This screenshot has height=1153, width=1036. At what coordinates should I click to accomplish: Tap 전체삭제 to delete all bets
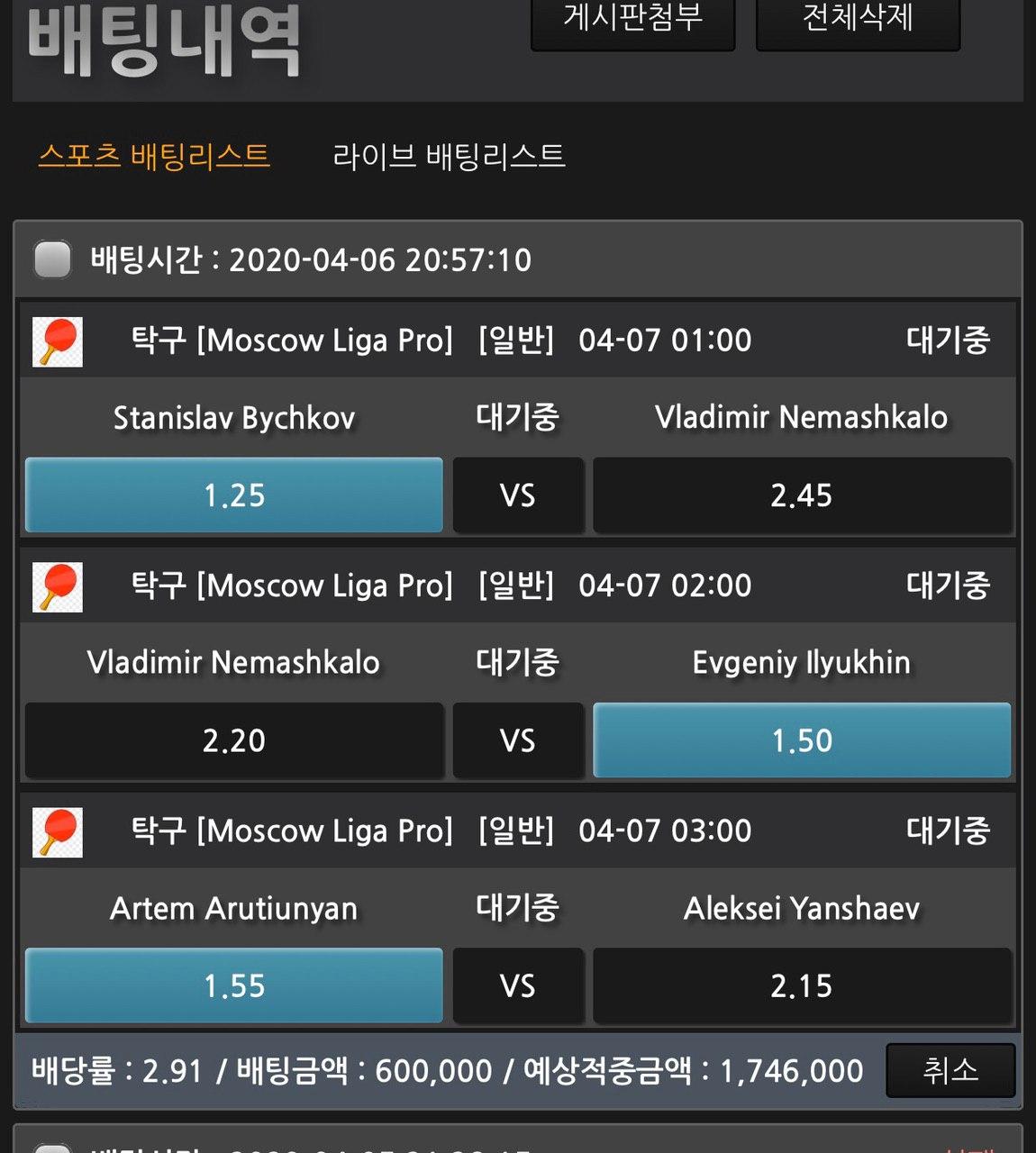click(x=858, y=20)
